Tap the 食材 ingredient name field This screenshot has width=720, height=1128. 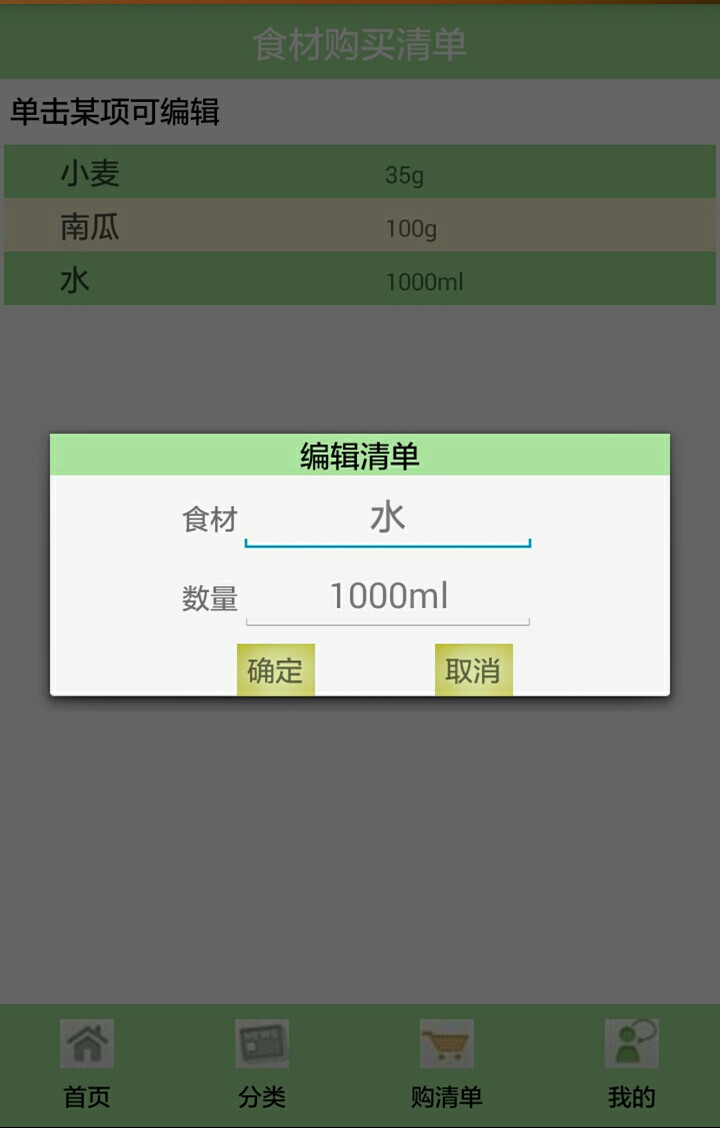coord(387,520)
